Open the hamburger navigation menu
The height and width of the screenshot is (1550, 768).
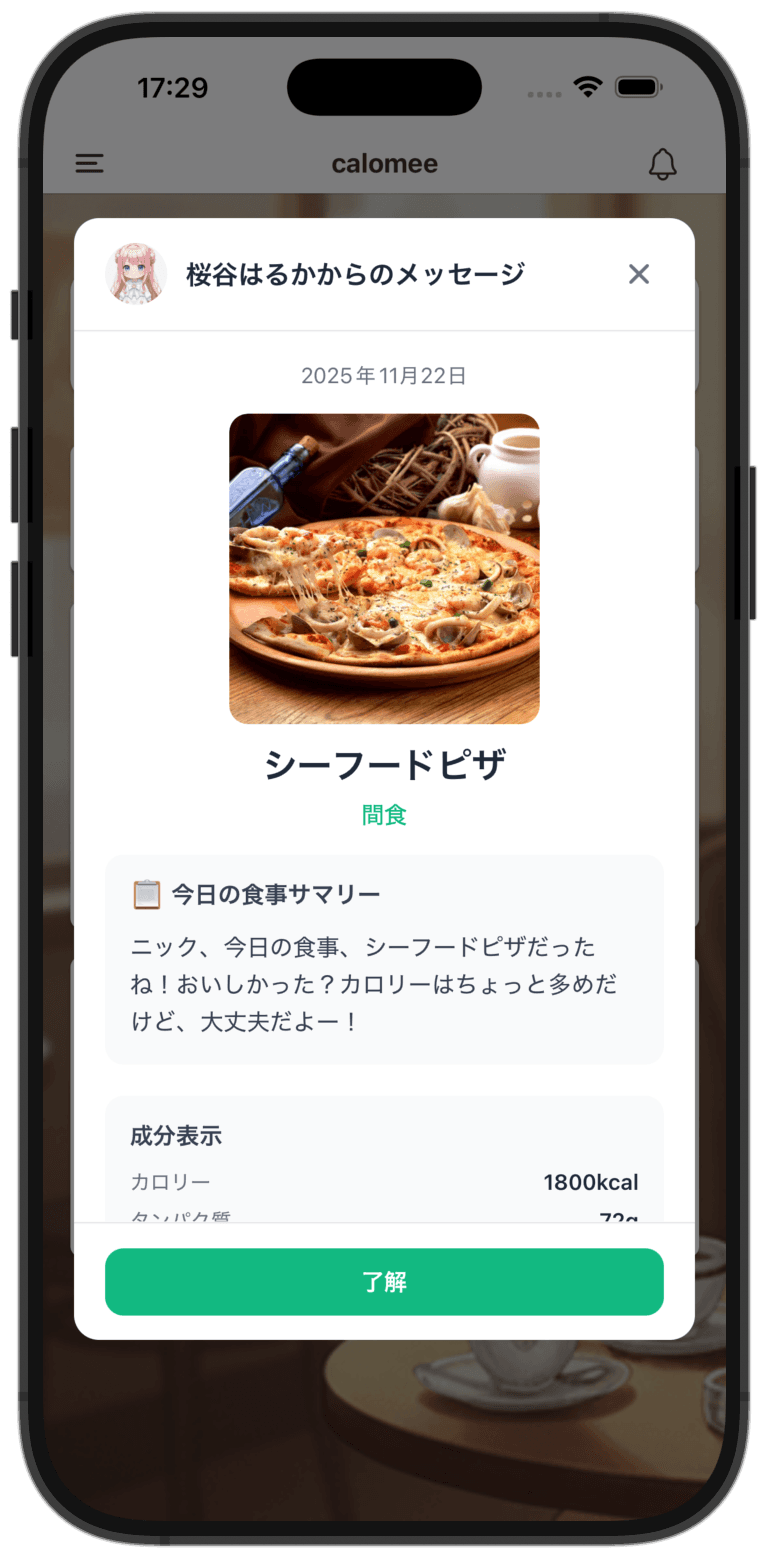click(x=89, y=163)
